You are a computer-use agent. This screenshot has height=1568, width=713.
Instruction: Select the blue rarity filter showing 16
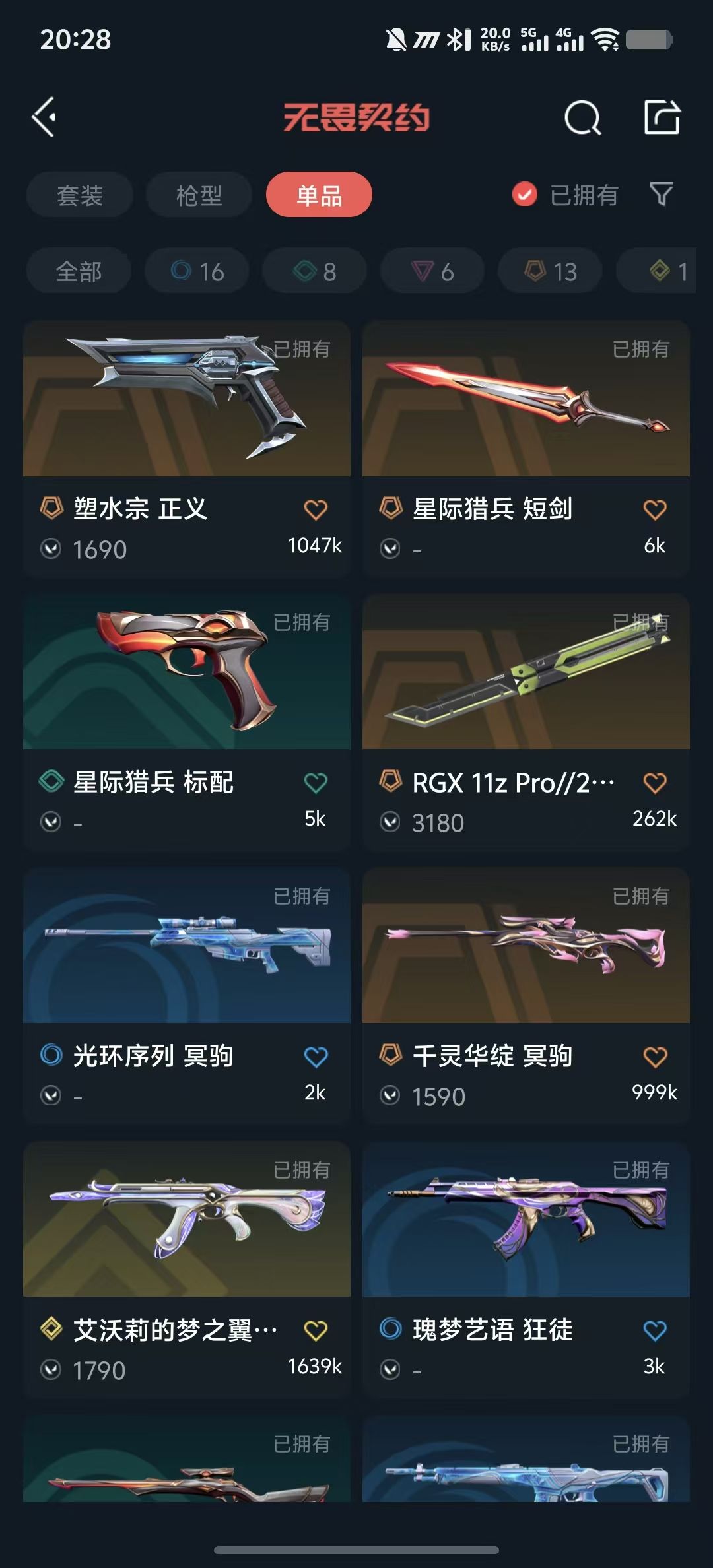pos(197,271)
